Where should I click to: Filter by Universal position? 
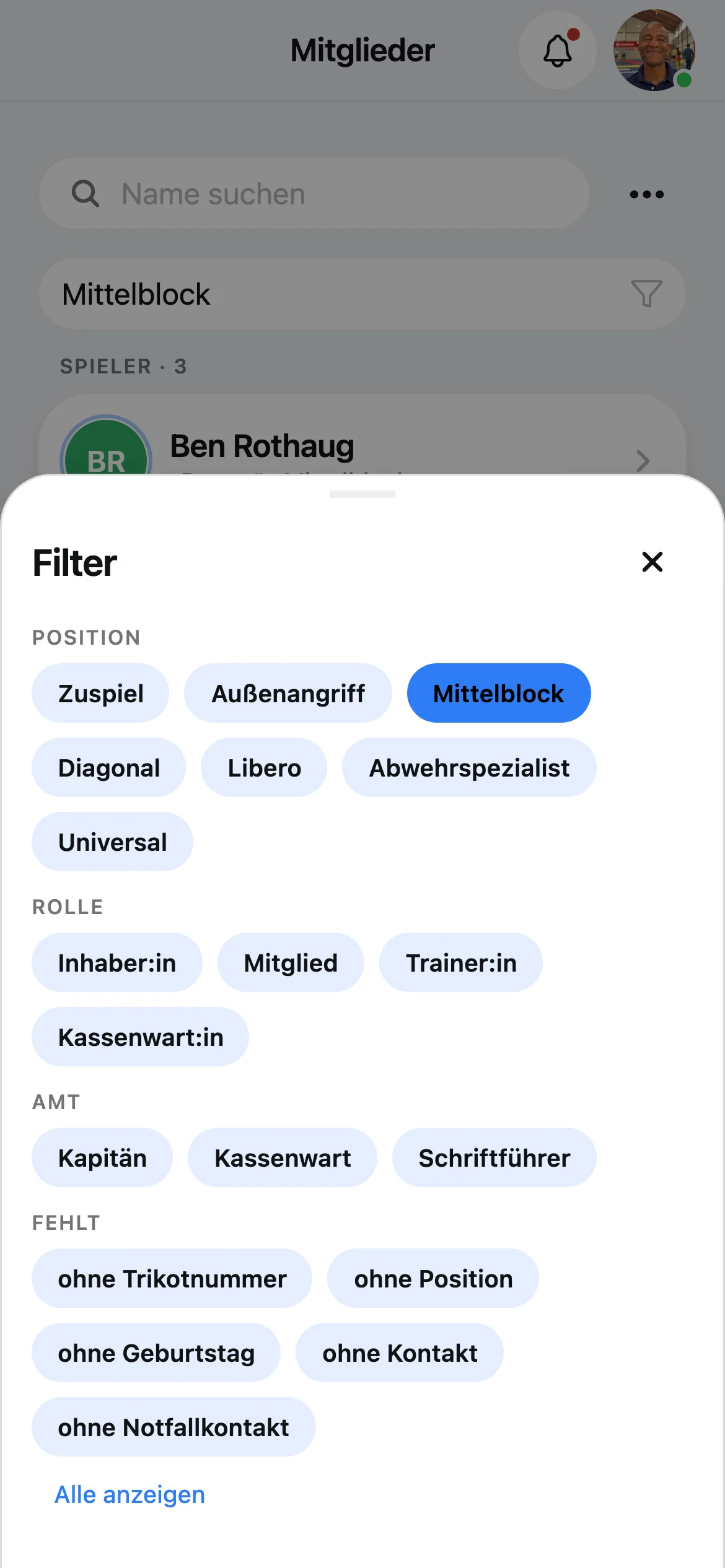click(113, 842)
